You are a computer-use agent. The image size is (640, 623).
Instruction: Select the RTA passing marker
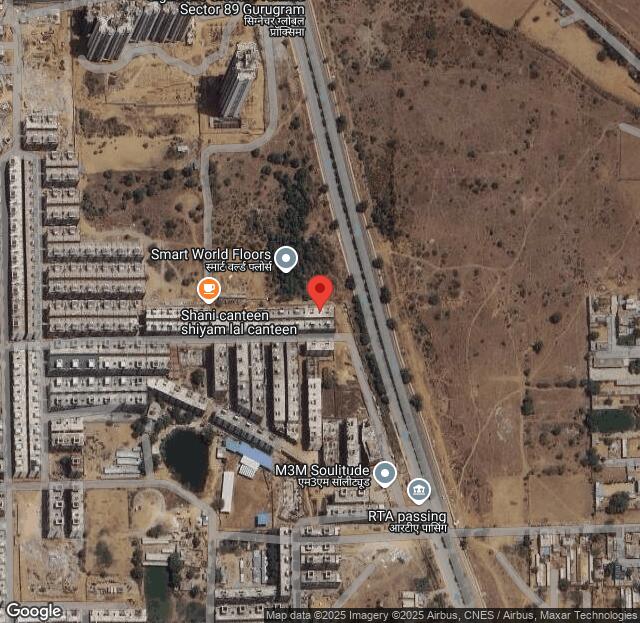click(419, 490)
